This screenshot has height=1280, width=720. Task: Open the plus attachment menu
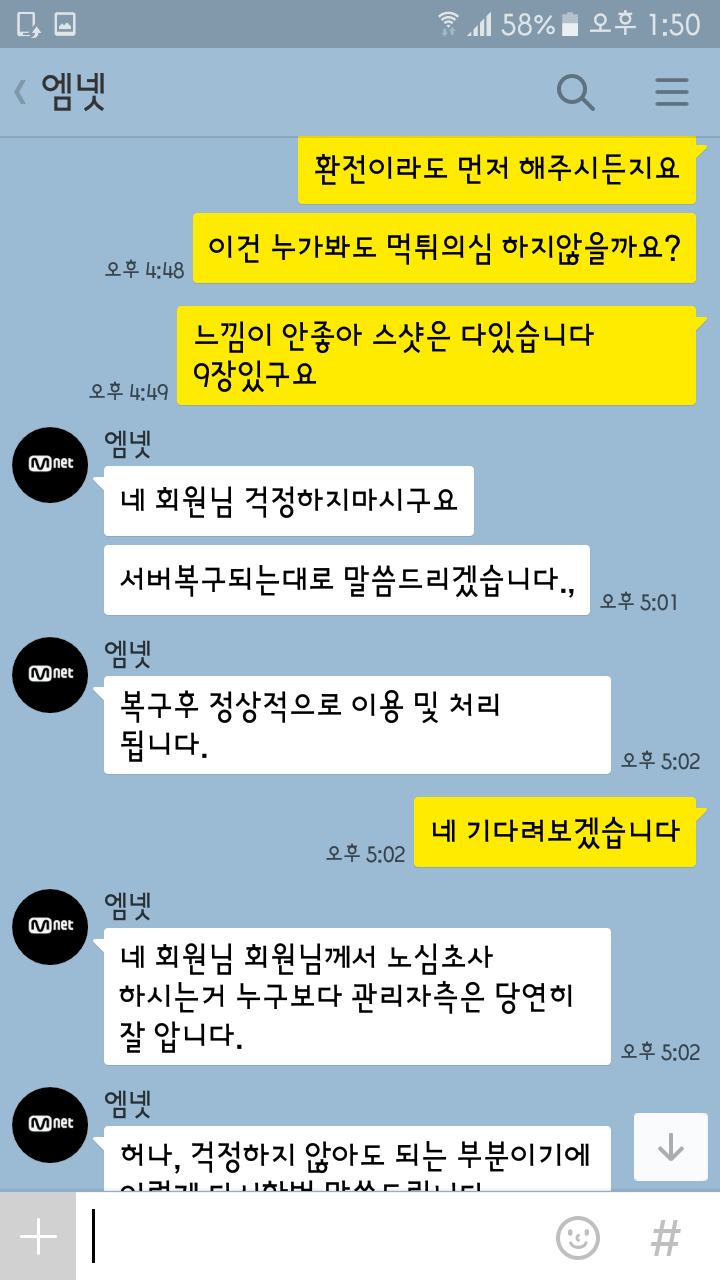[x=38, y=1237]
